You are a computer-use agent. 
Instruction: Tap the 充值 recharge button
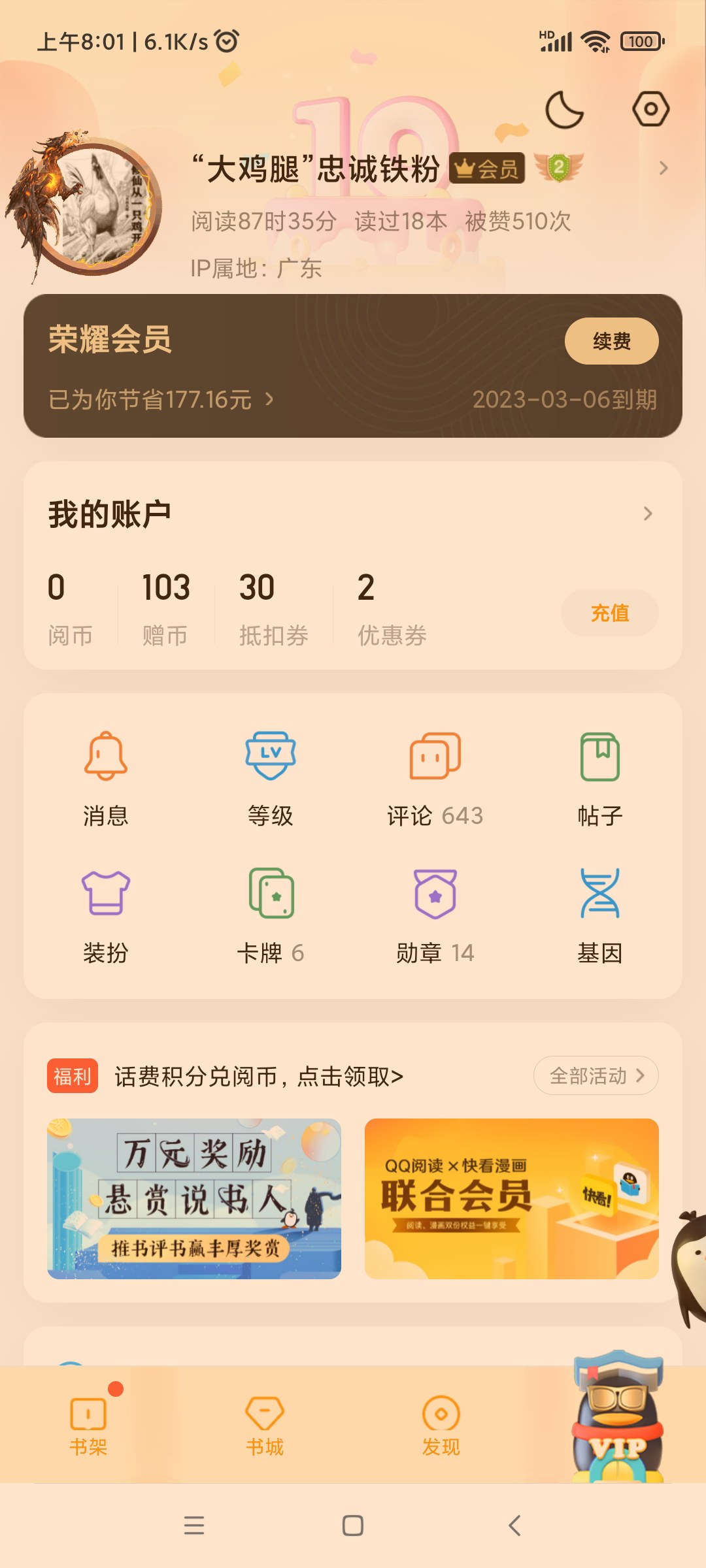tap(610, 613)
